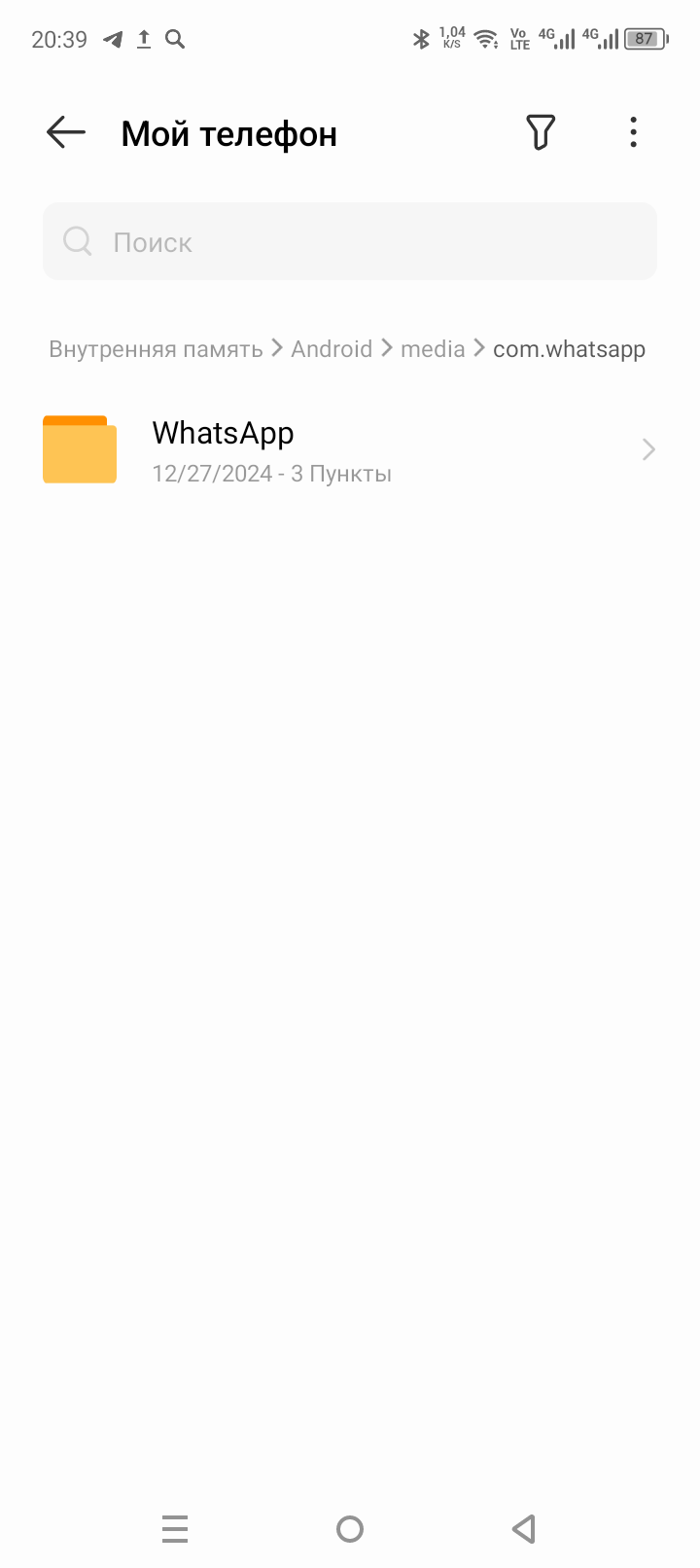Image resolution: width=700 pixels, height=1568 pixels.
Task: Jump to Android folder in breadcrumb
Action: (x=332, y=349)
